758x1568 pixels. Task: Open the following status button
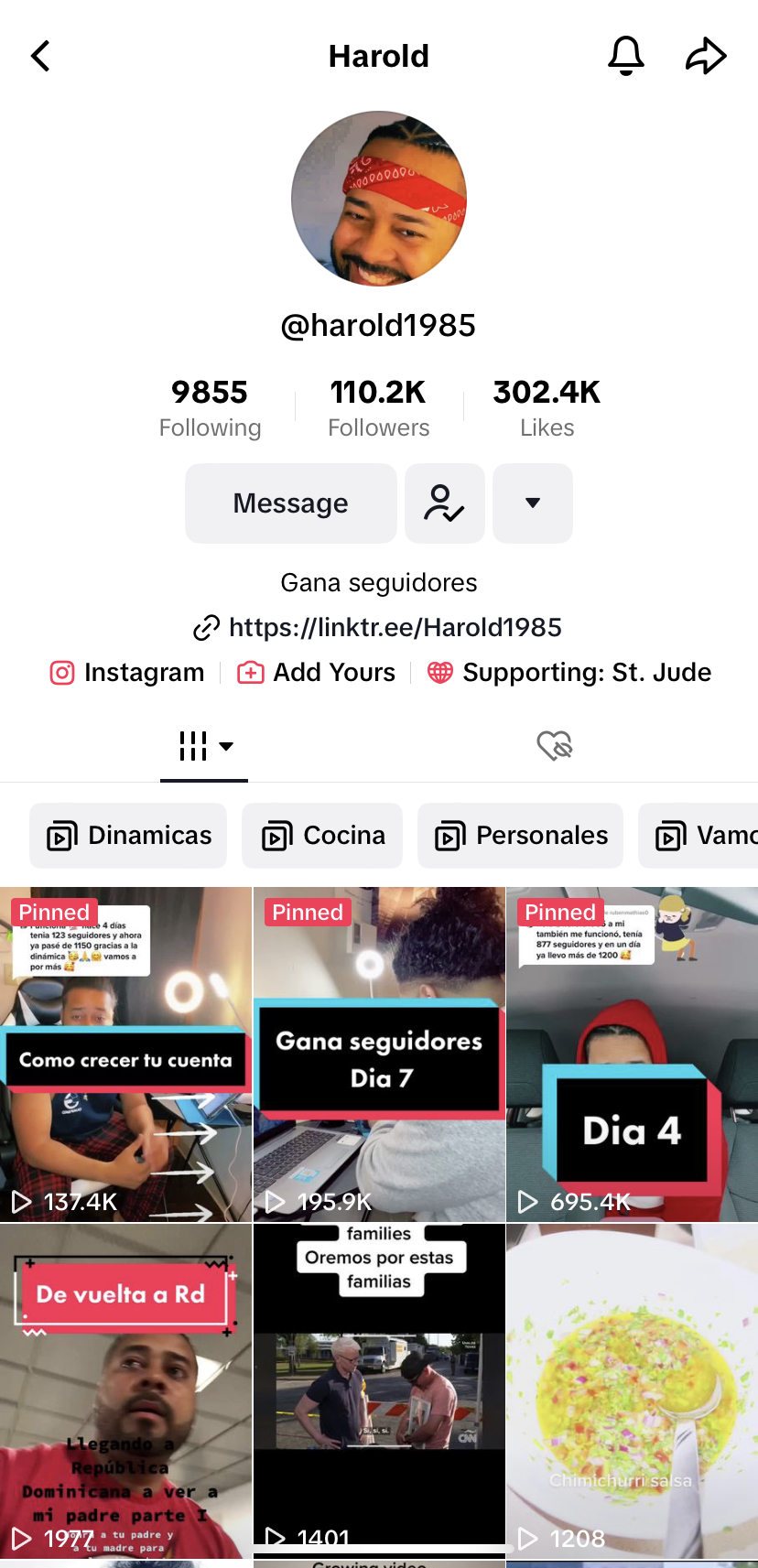[x=445, y=503]
